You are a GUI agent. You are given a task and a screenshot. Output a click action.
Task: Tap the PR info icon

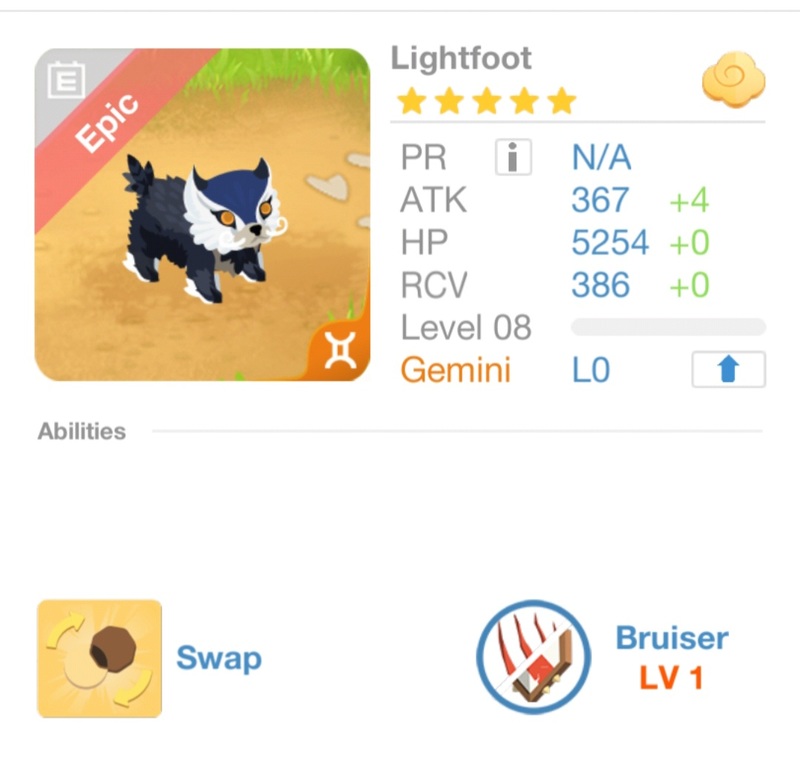[x=513, y=157]
